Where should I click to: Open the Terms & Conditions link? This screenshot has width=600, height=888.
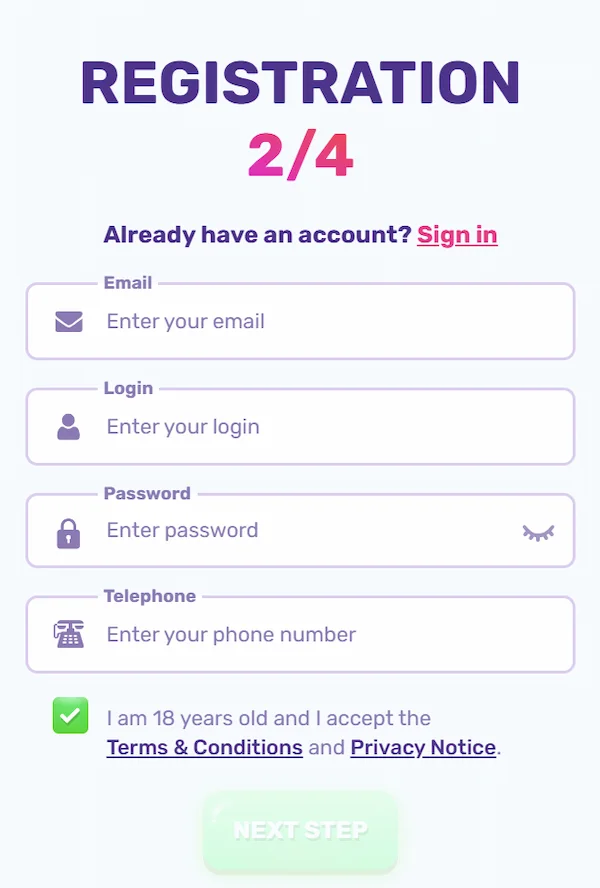(205, 748)
